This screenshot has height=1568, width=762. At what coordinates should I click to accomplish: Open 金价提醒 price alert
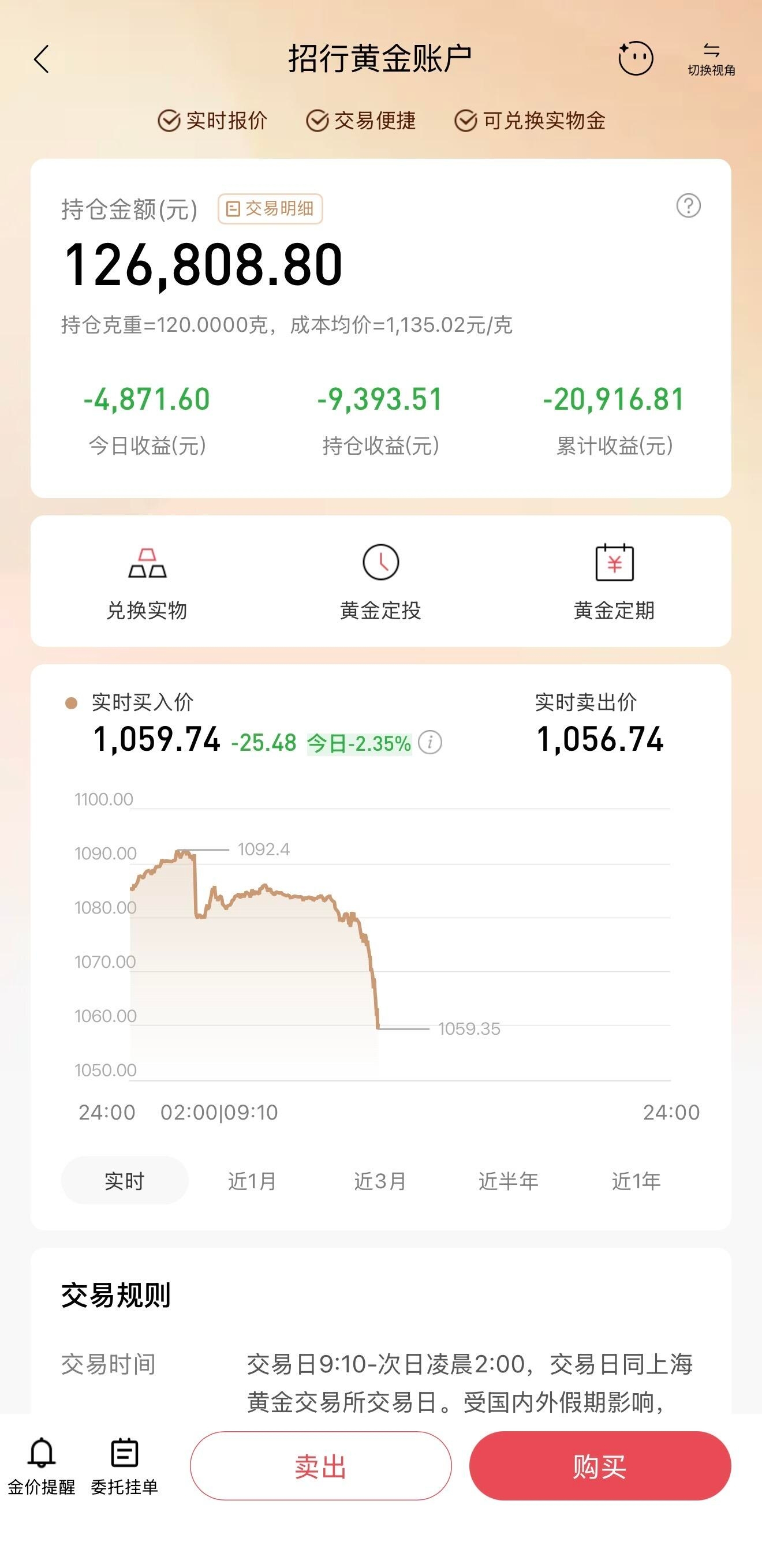pyautogui.click(x=42, y=1466)
